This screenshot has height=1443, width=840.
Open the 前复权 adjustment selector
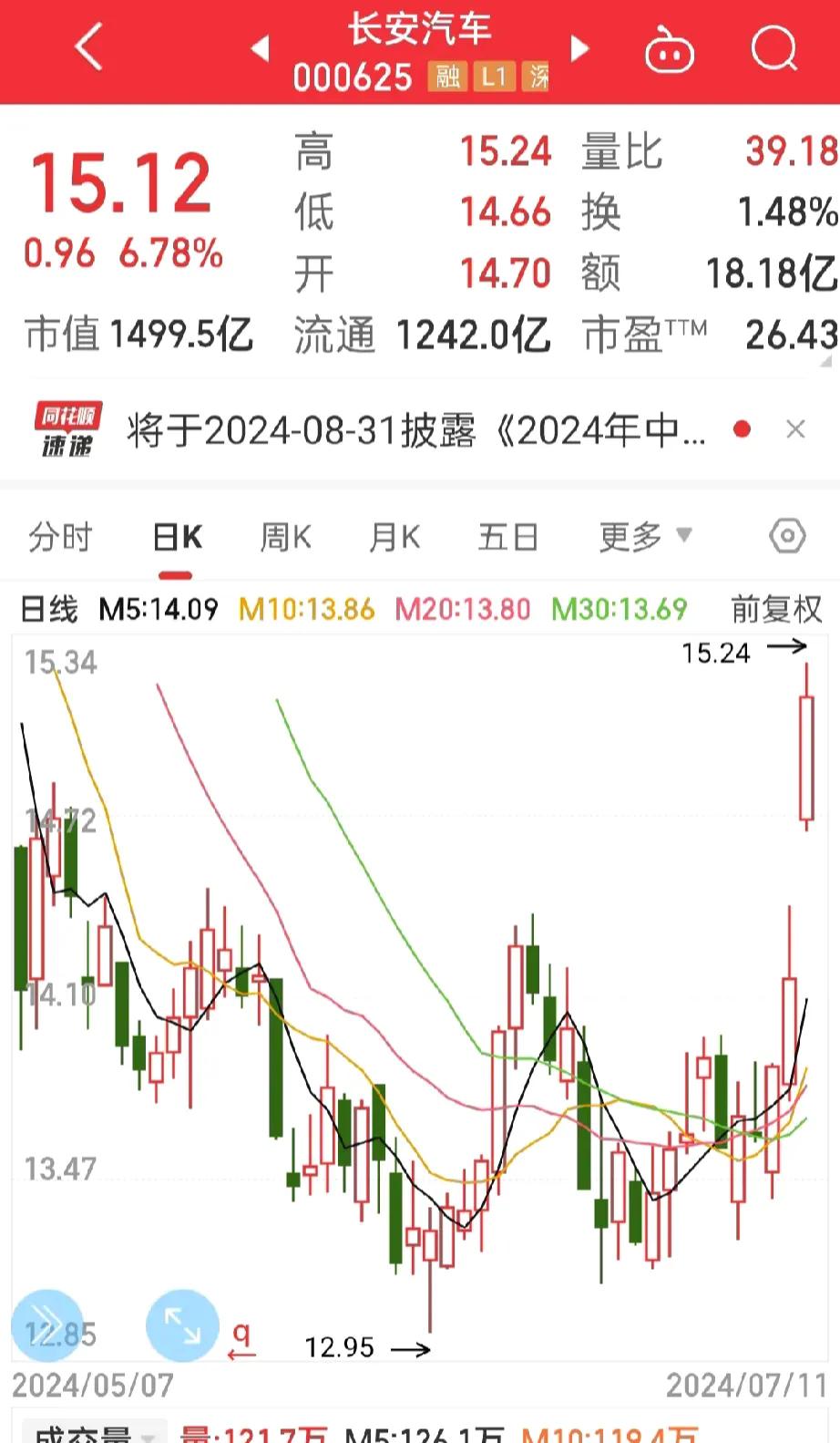[775, 609]
